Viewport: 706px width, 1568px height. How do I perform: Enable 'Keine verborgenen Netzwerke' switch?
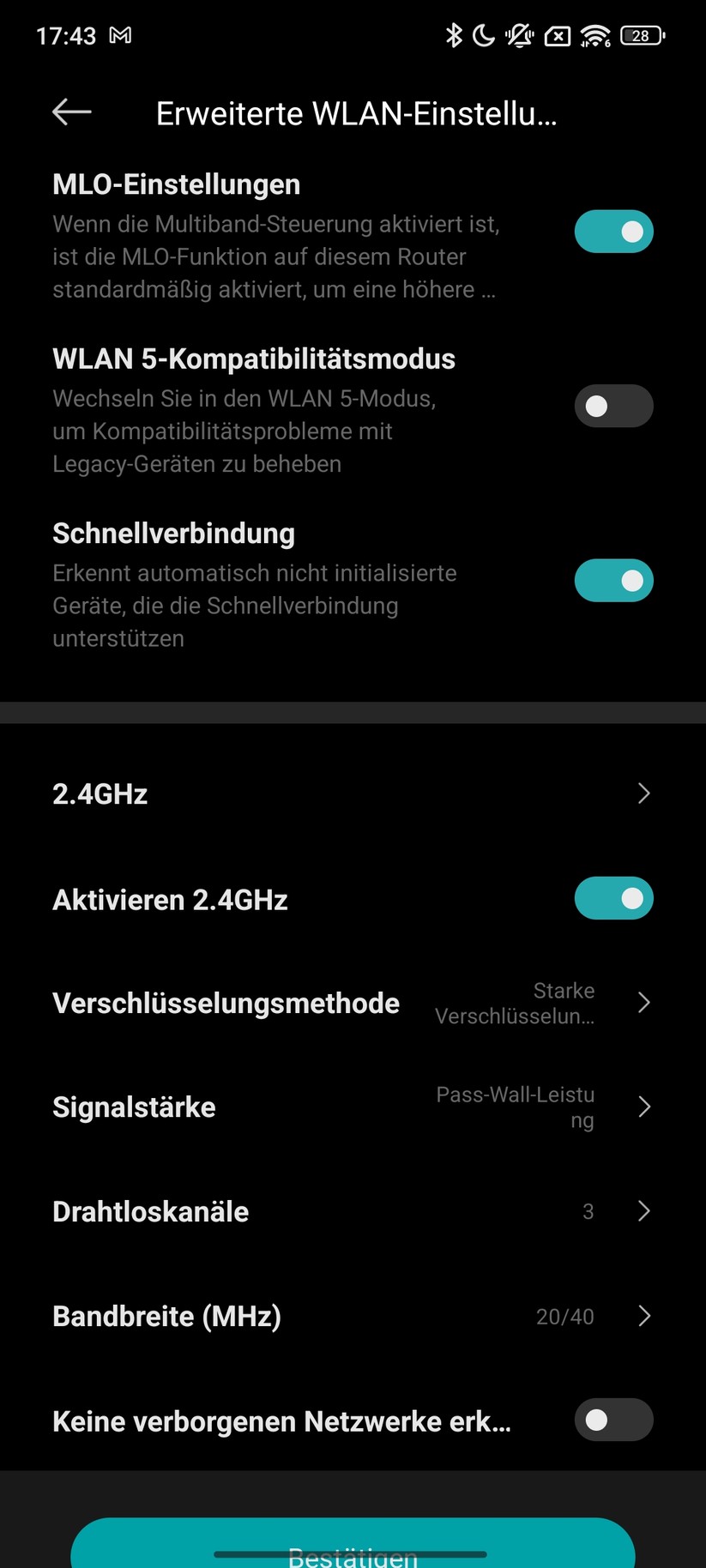click(613, 1420)
